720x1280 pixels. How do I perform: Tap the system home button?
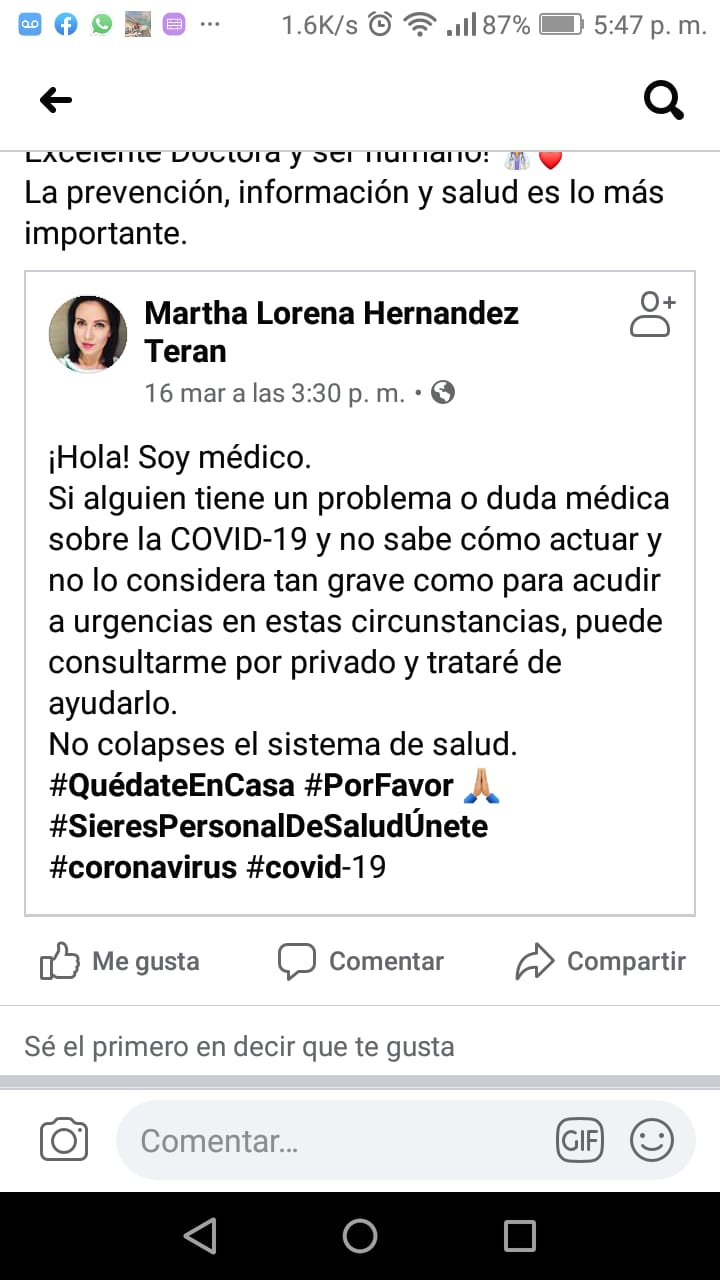[360, 1236]
